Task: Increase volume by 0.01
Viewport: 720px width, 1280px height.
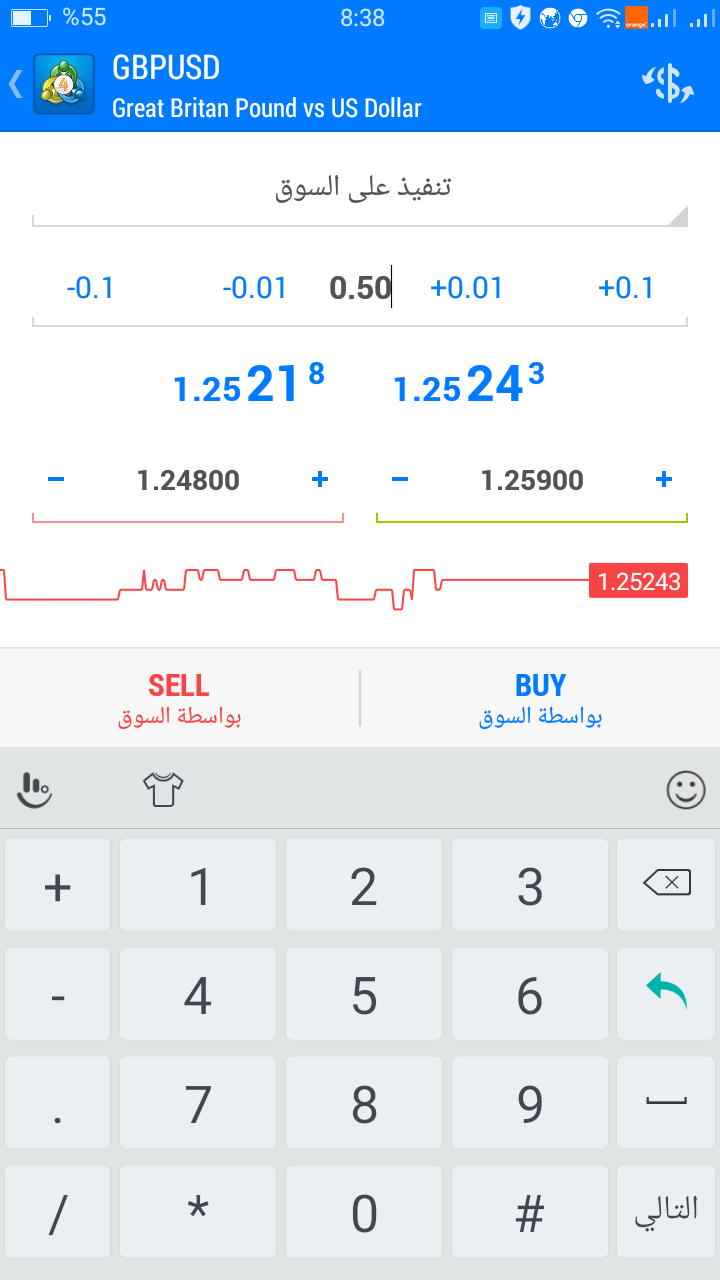Action: point(466,288)
